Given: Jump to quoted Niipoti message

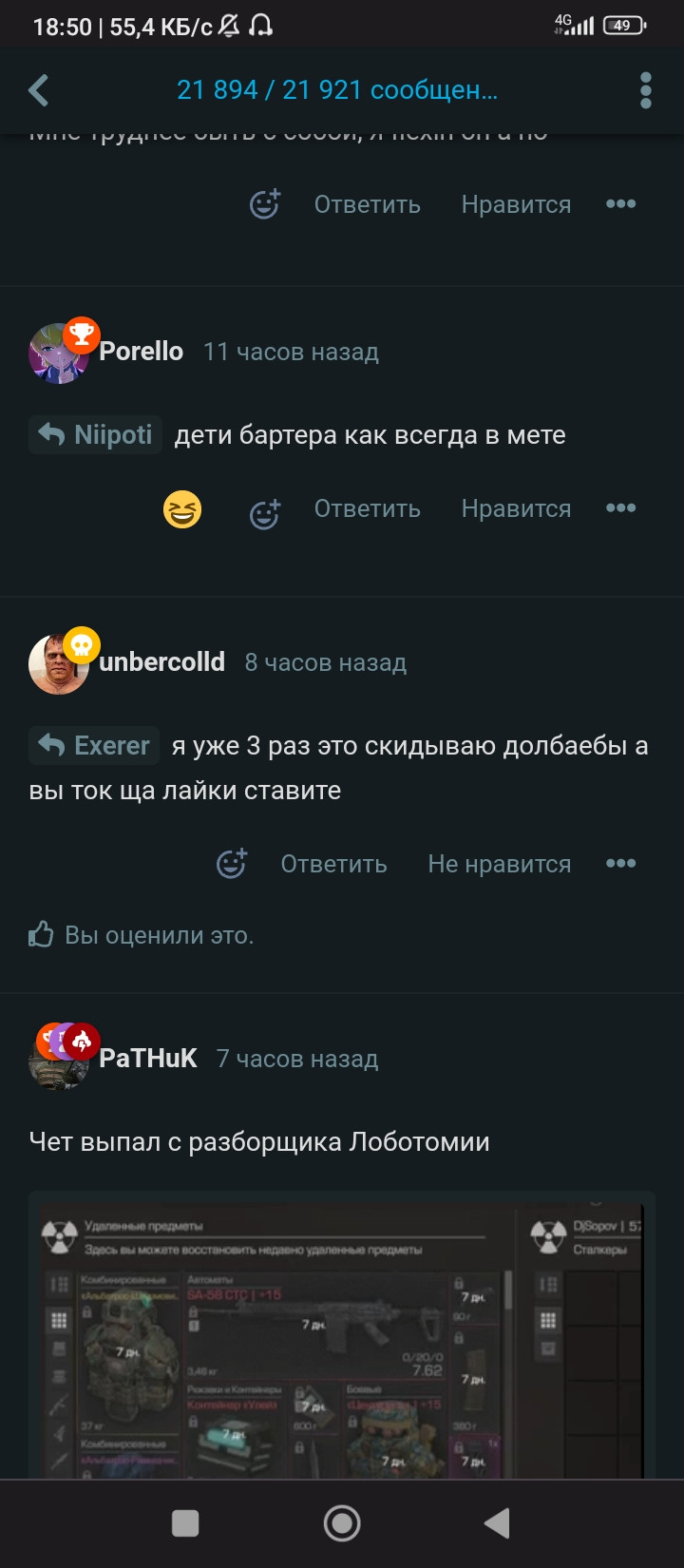Looking at the screenshot, I should 96,435.
